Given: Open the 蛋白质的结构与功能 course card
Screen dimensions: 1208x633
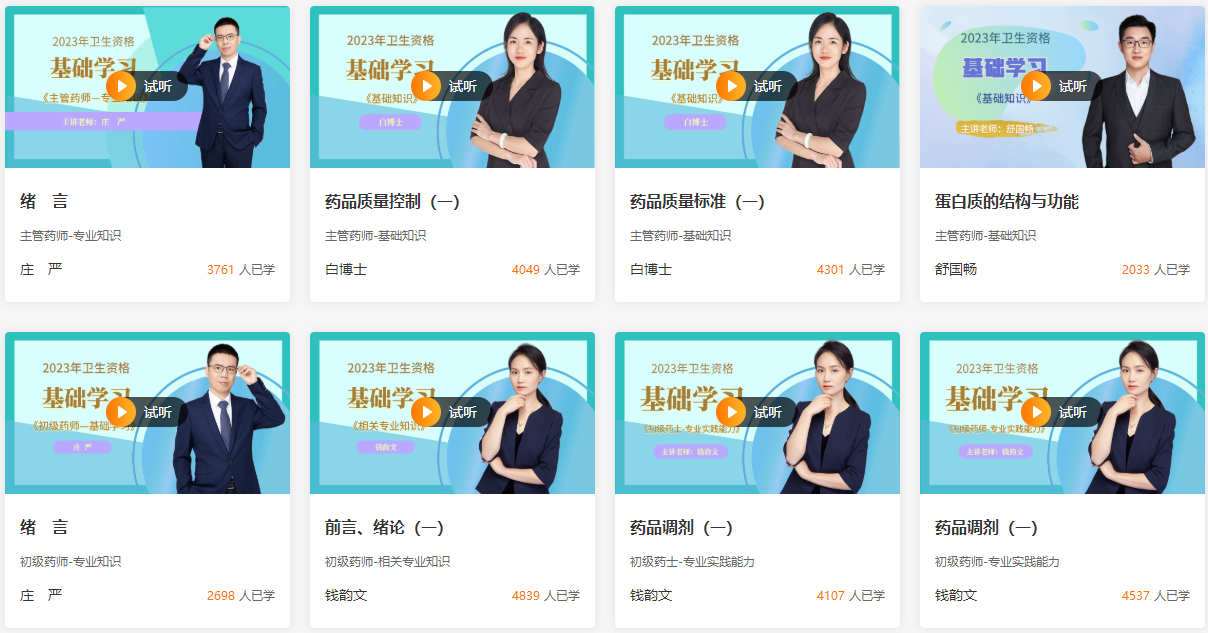Looking at the screenshot, I should tap(1006, 202).
